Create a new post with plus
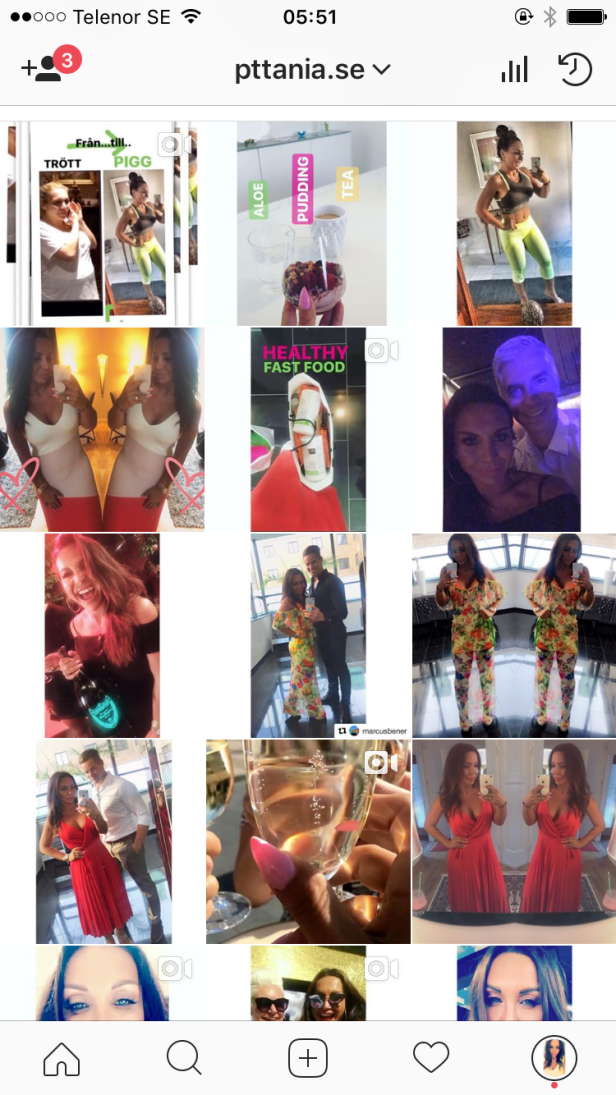Viewport: 616px width, 1095px height. (x=308, y=1057)
